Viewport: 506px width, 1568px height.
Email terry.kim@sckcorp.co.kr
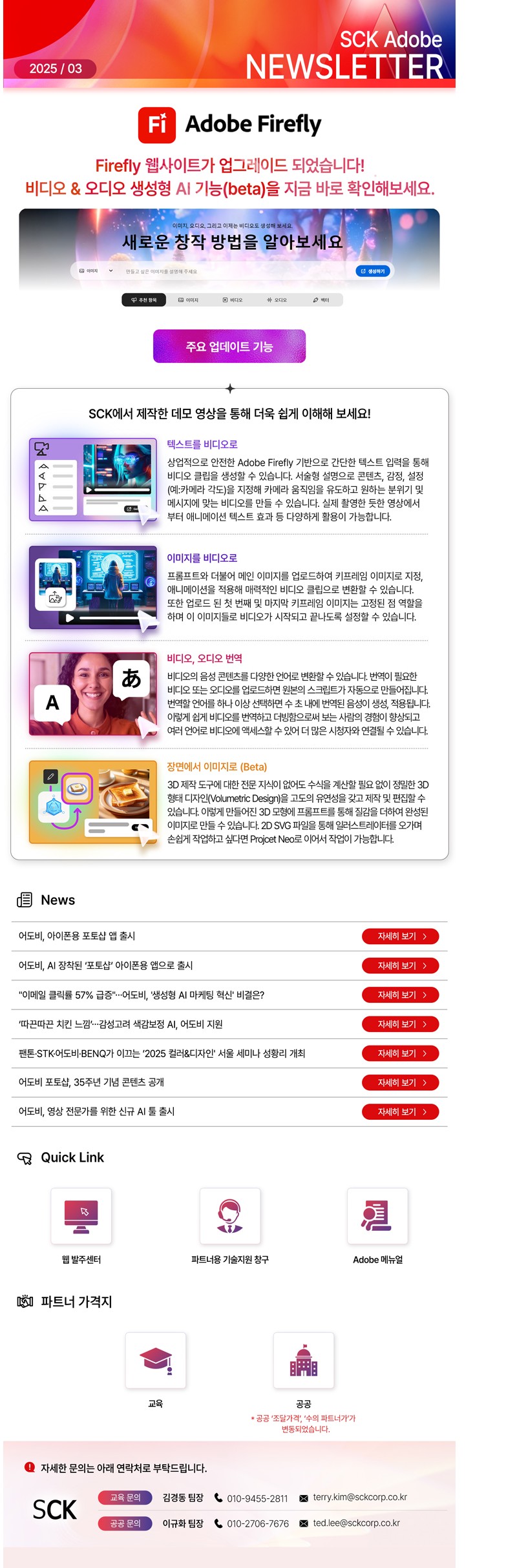coord(359,1497)
